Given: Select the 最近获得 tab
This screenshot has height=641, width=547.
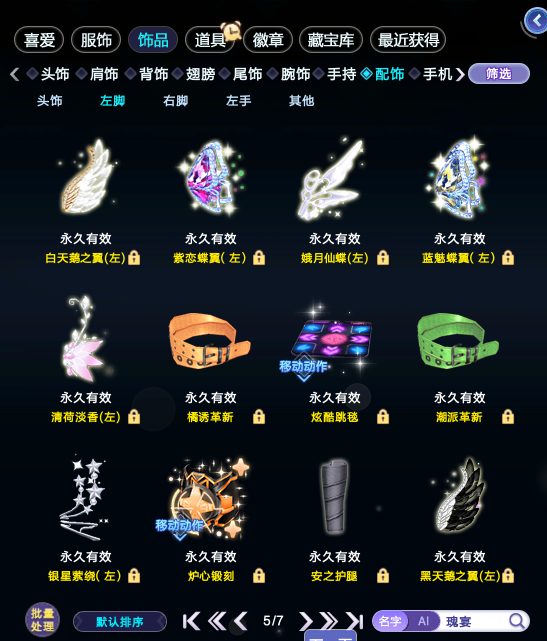Looking at the screenshot, I should point(408,40).
